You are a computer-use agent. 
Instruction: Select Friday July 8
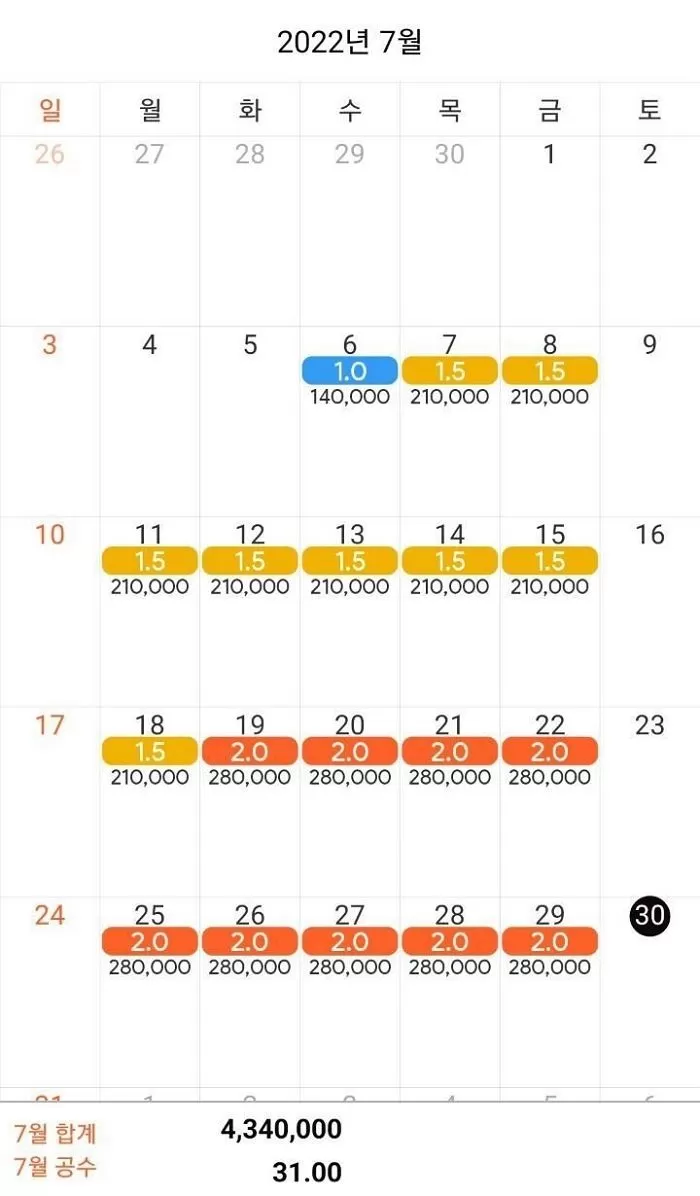coord(550,372)
